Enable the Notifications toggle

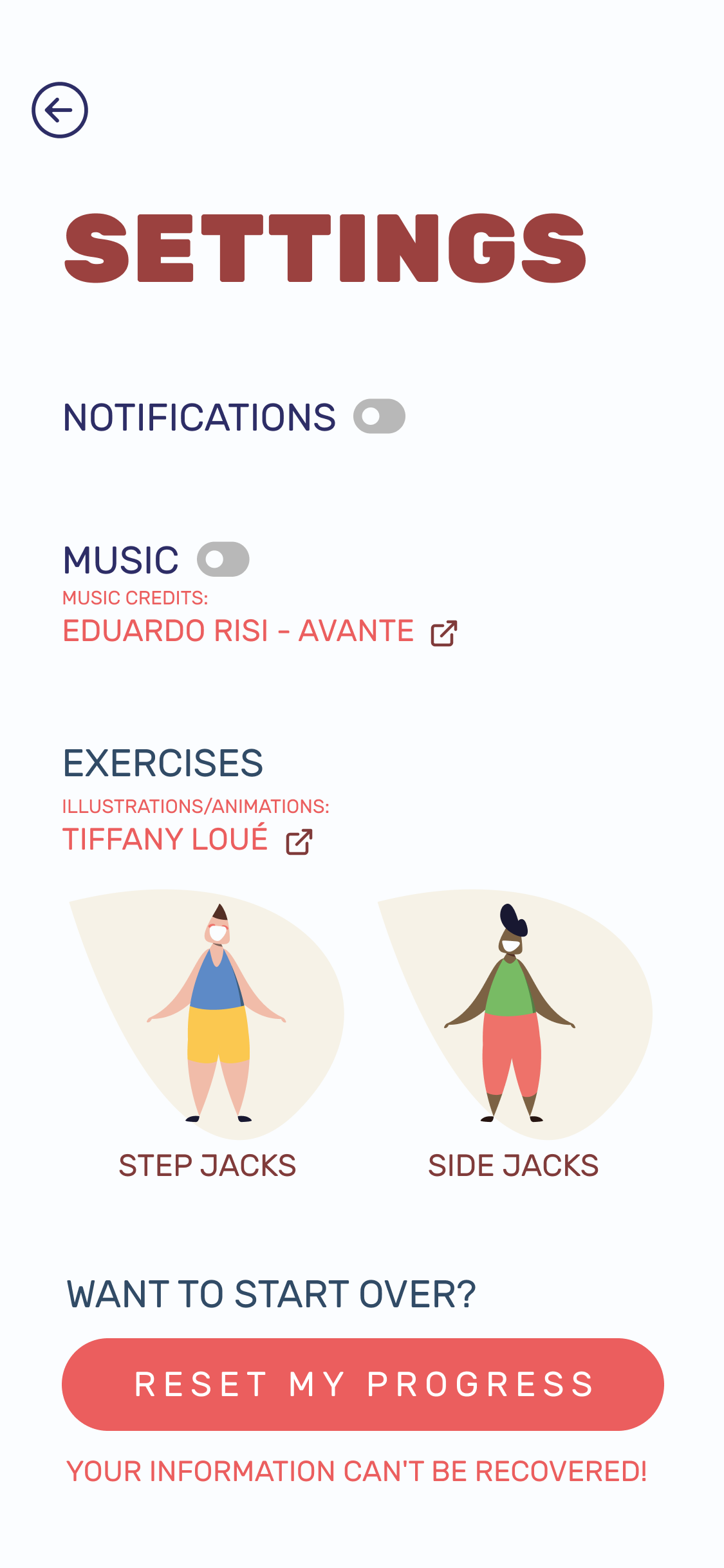[x=380, y=416]
